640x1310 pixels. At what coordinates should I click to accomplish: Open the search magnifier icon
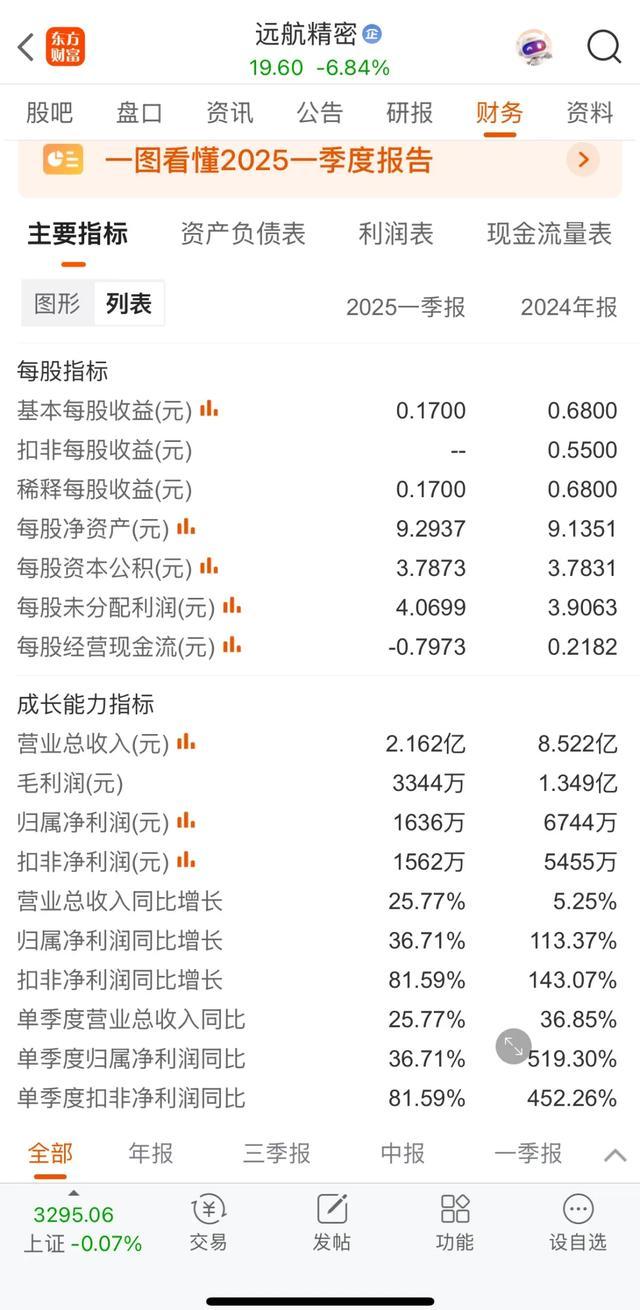point(604,46)
